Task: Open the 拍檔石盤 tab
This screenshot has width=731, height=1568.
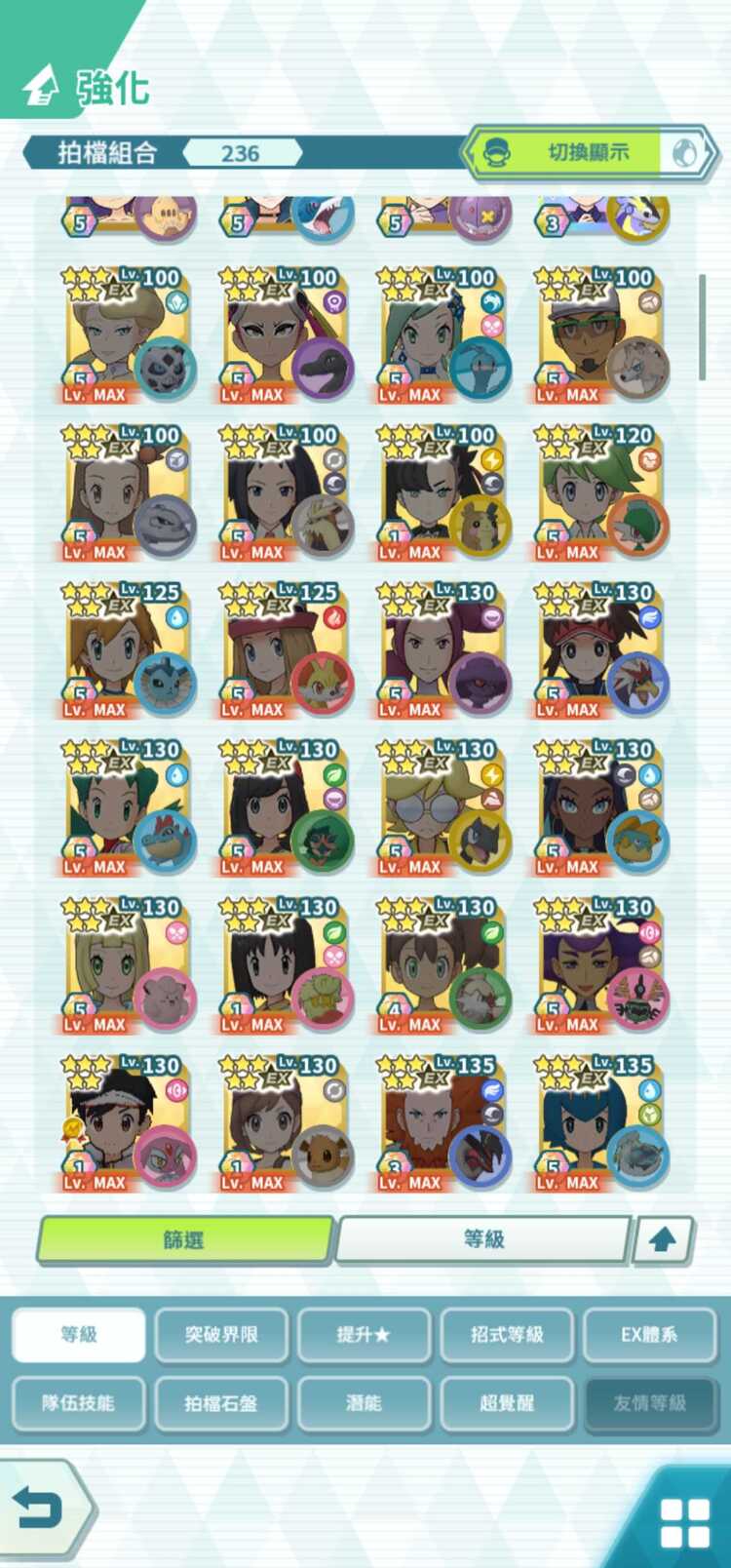Action: tap(221, 1403)
